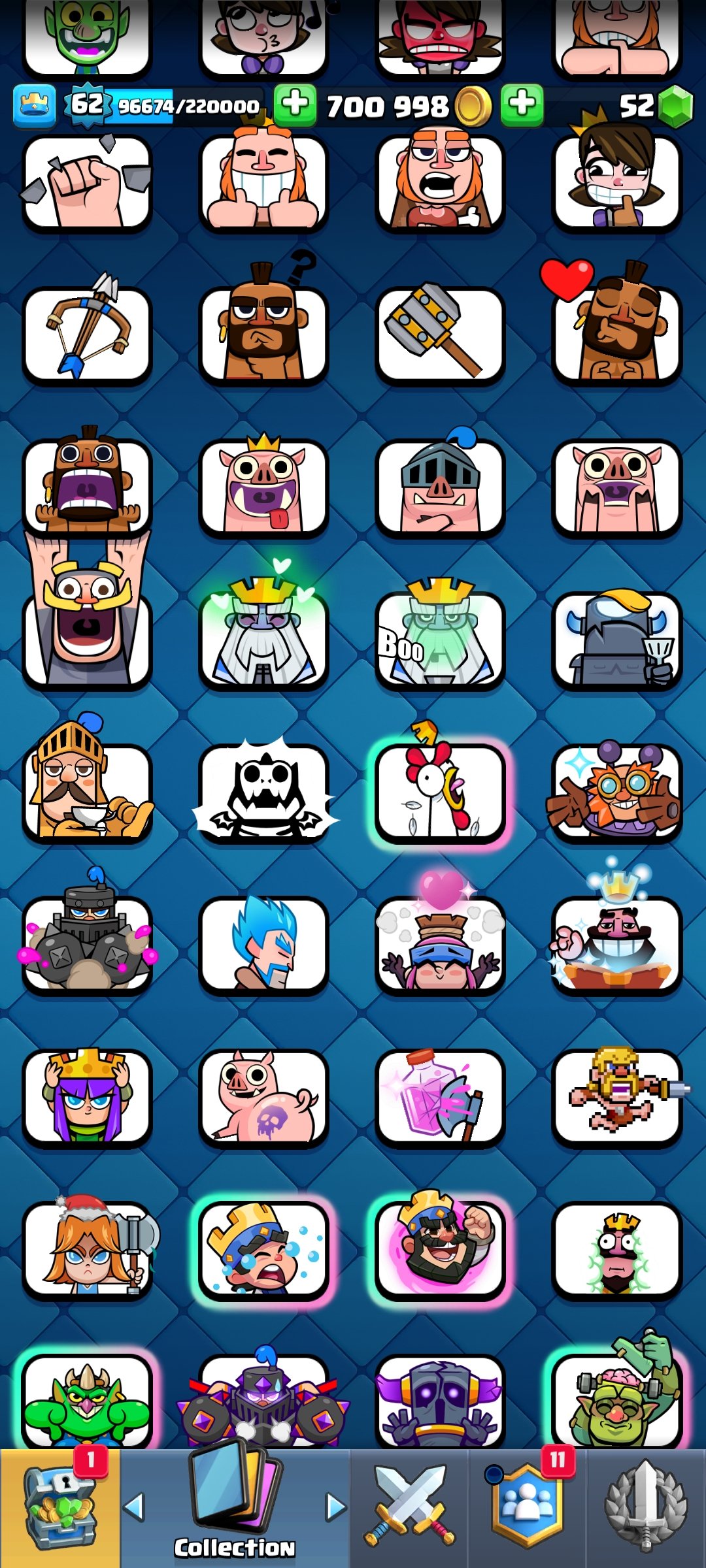The image size is (706, 1568).
Task: Select the ghost king Boo emote
Action: (440, 637)
